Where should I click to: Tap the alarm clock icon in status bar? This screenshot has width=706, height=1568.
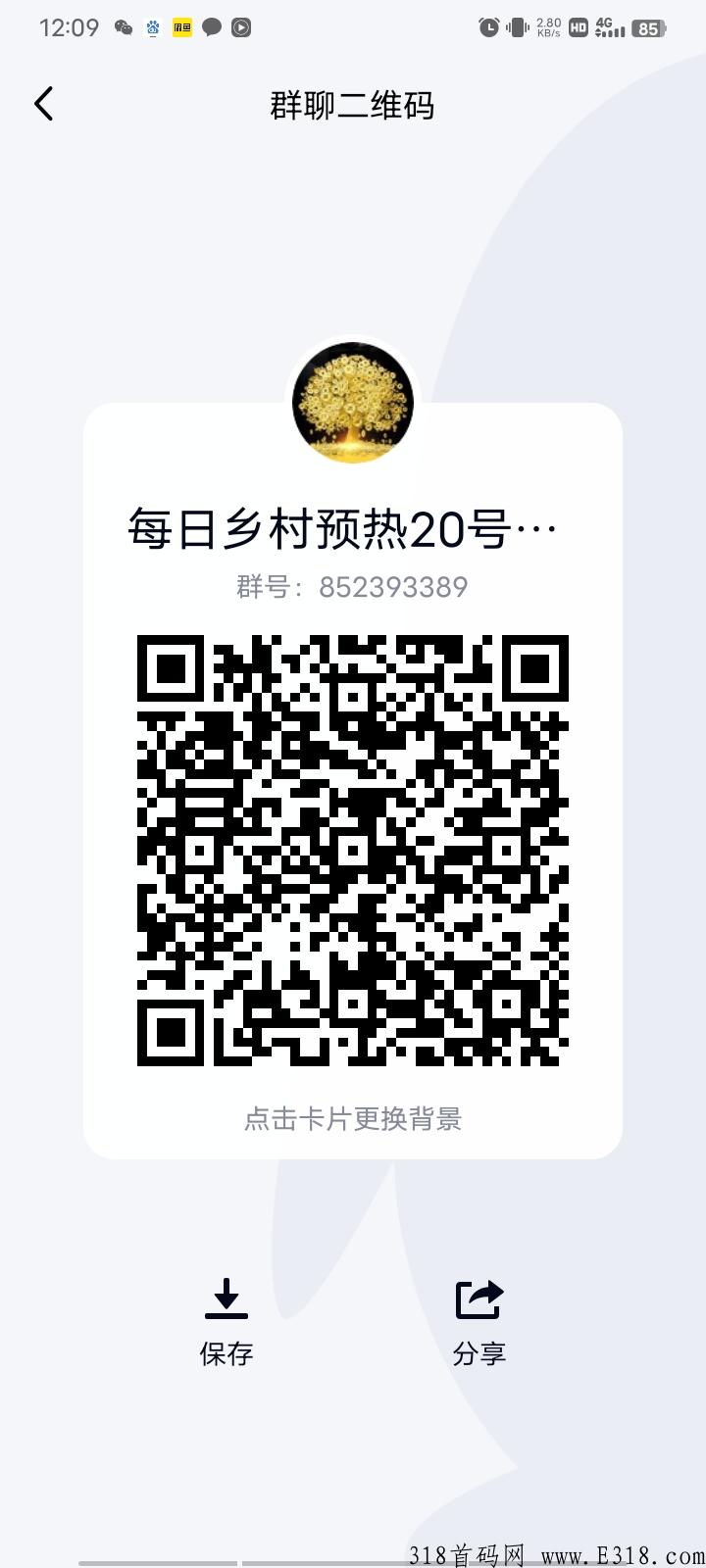click(x=490, y=27)
